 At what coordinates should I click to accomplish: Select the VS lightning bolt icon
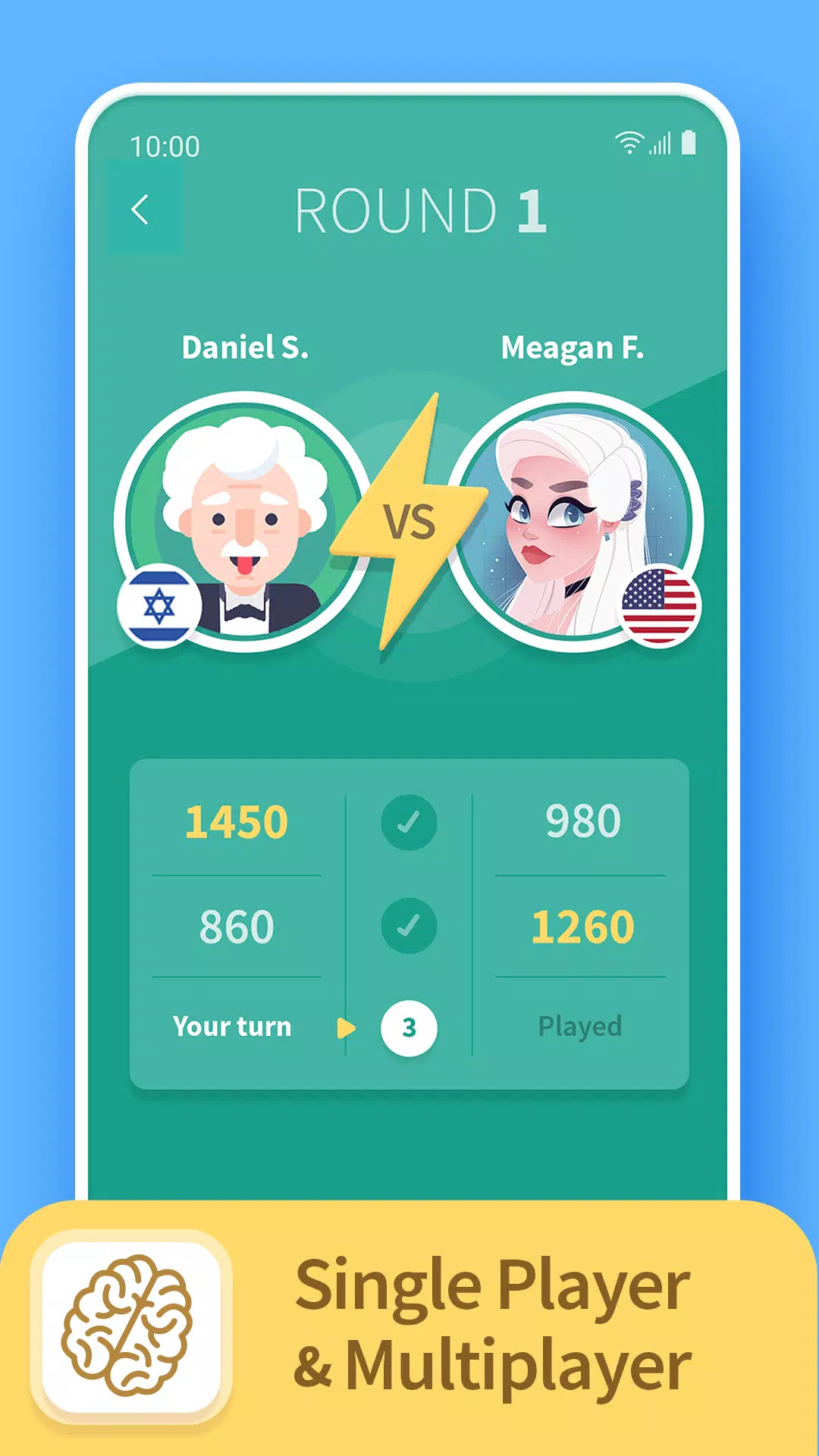tap(409, 521)
